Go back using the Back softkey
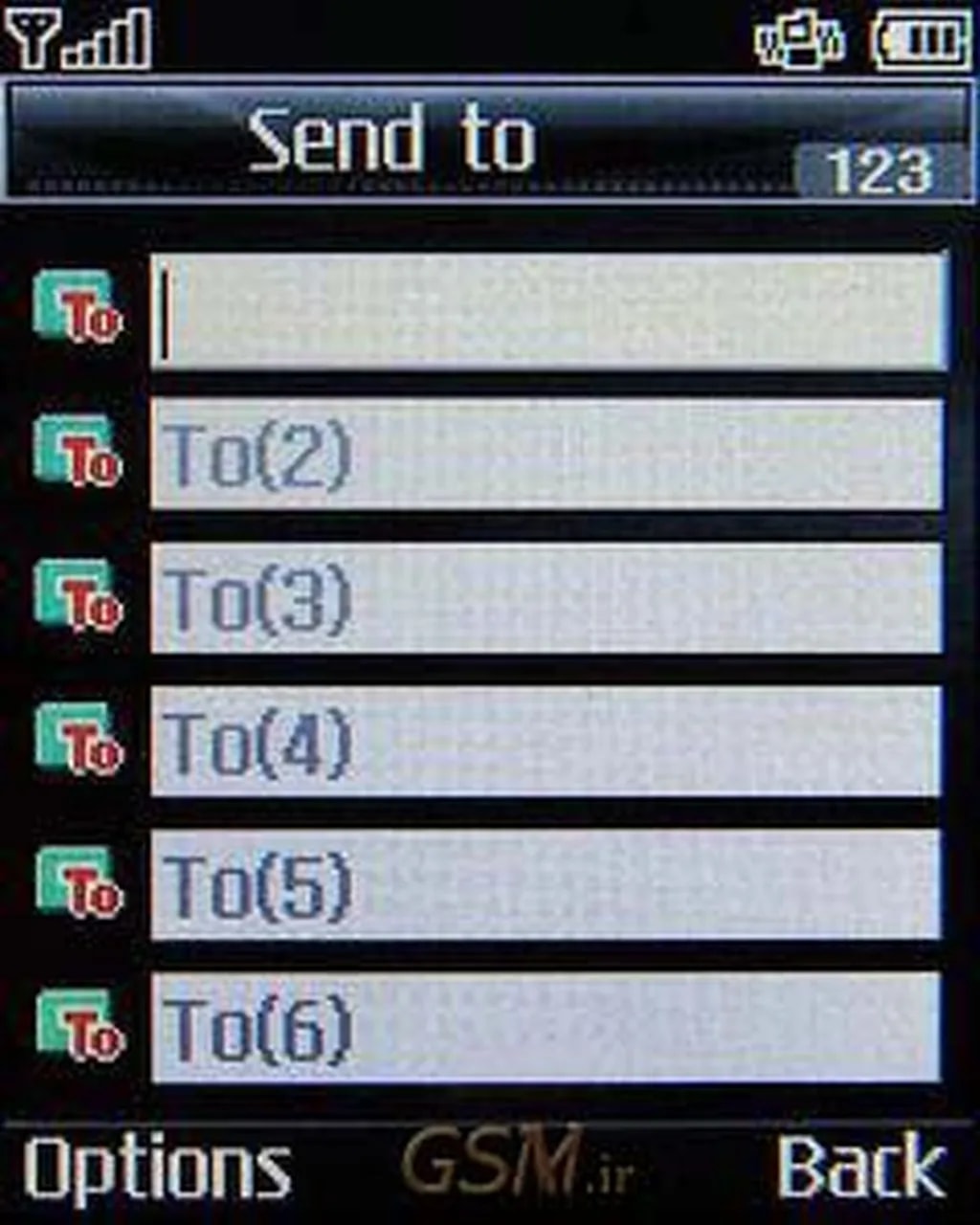Image resolution: width=980 pixels, height=1225 pixels. (860, 1168)
